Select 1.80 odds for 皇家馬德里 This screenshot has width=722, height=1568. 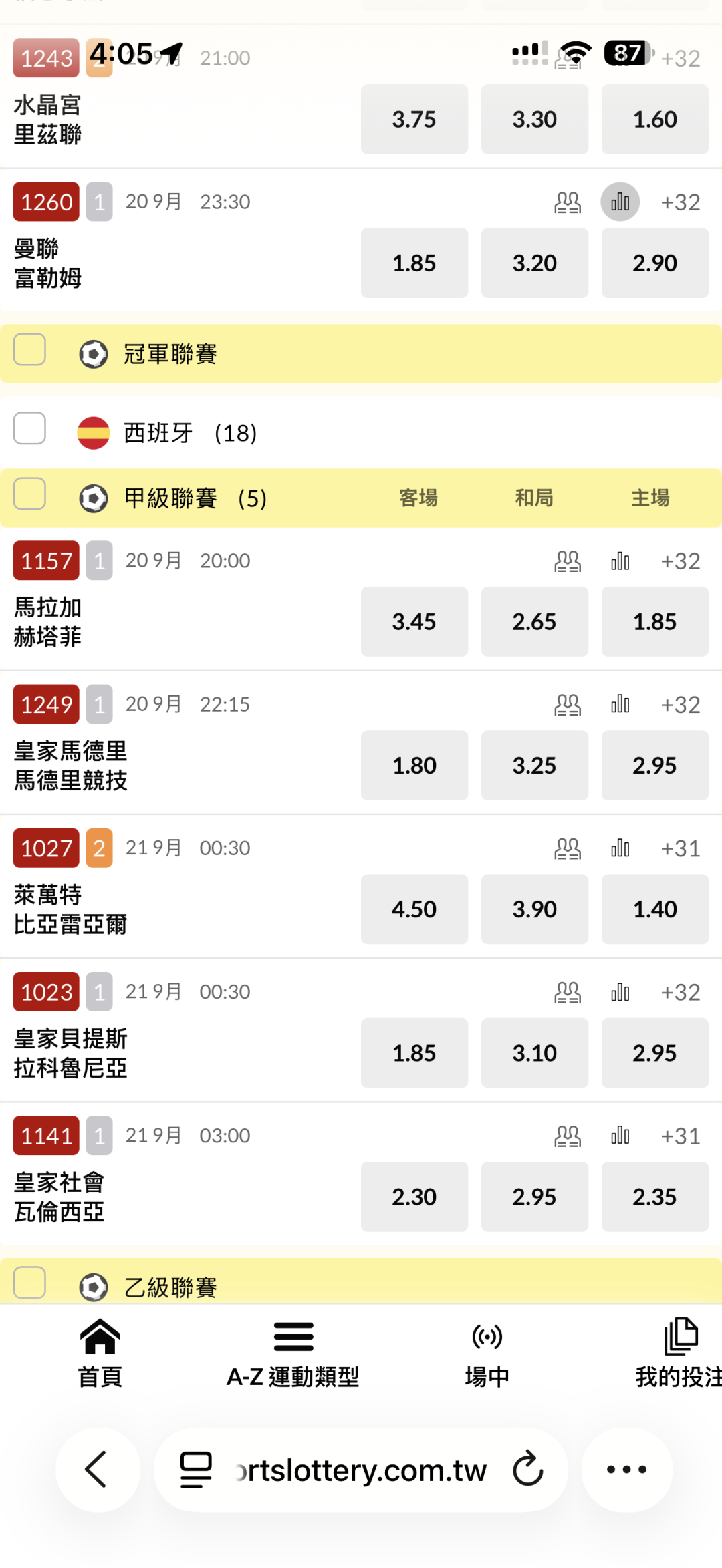(414, 765)
